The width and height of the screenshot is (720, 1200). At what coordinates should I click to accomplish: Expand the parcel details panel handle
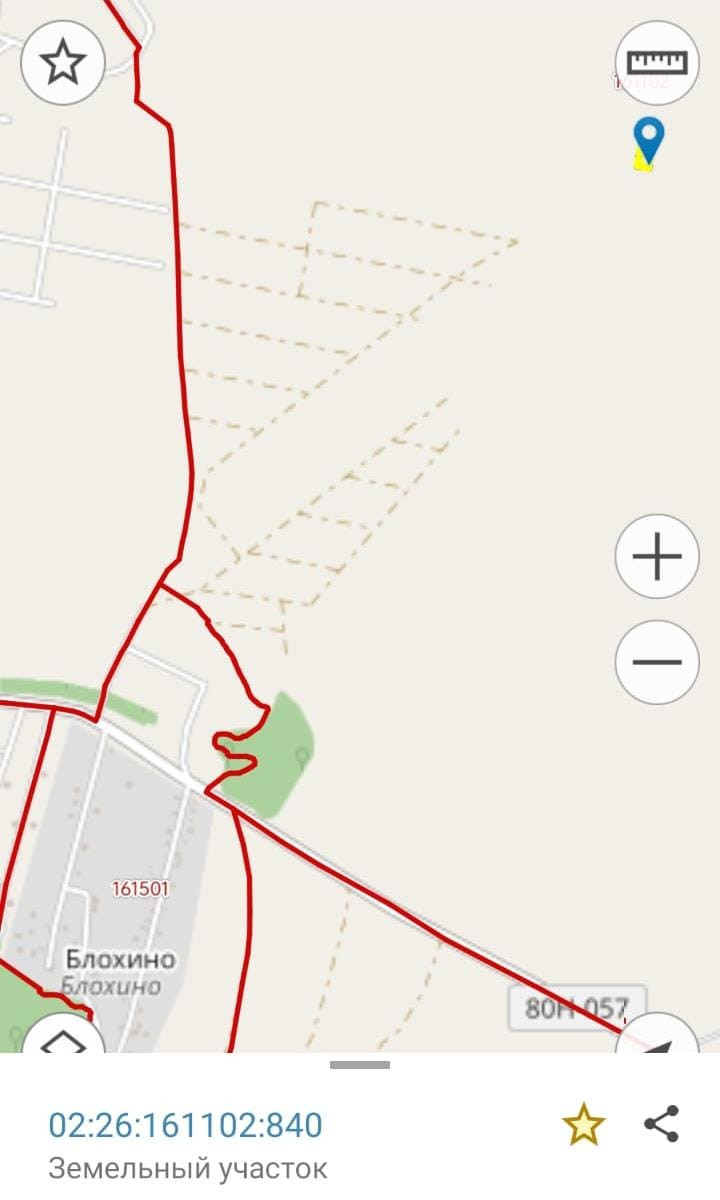coord(359,1065)
